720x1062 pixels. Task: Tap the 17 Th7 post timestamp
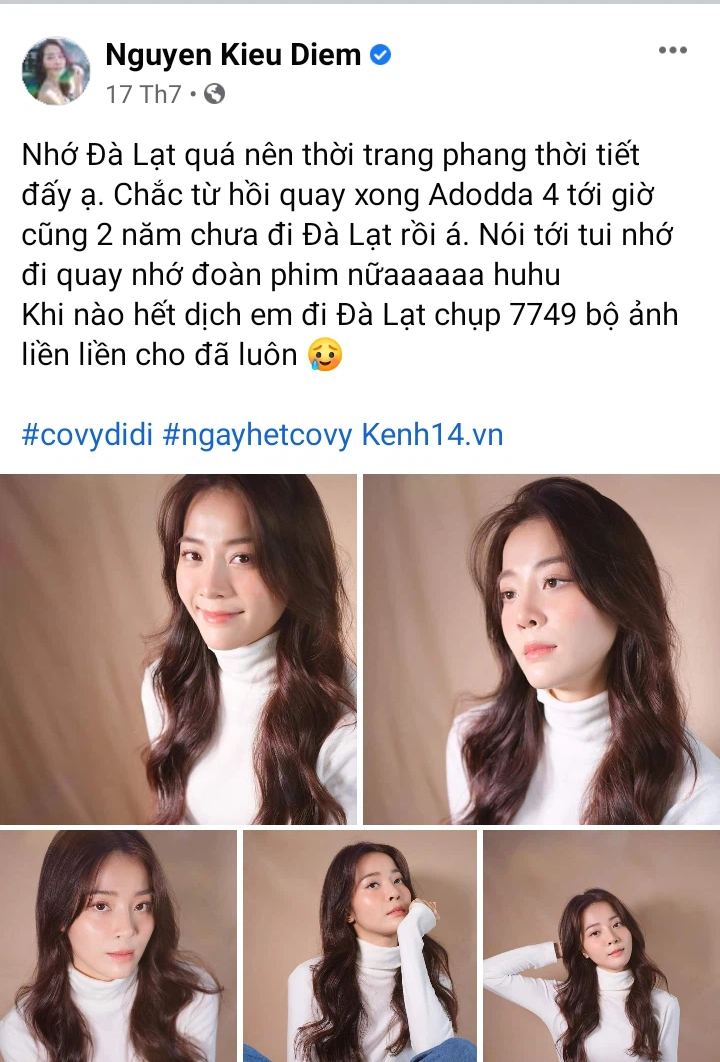click(144, 94)
